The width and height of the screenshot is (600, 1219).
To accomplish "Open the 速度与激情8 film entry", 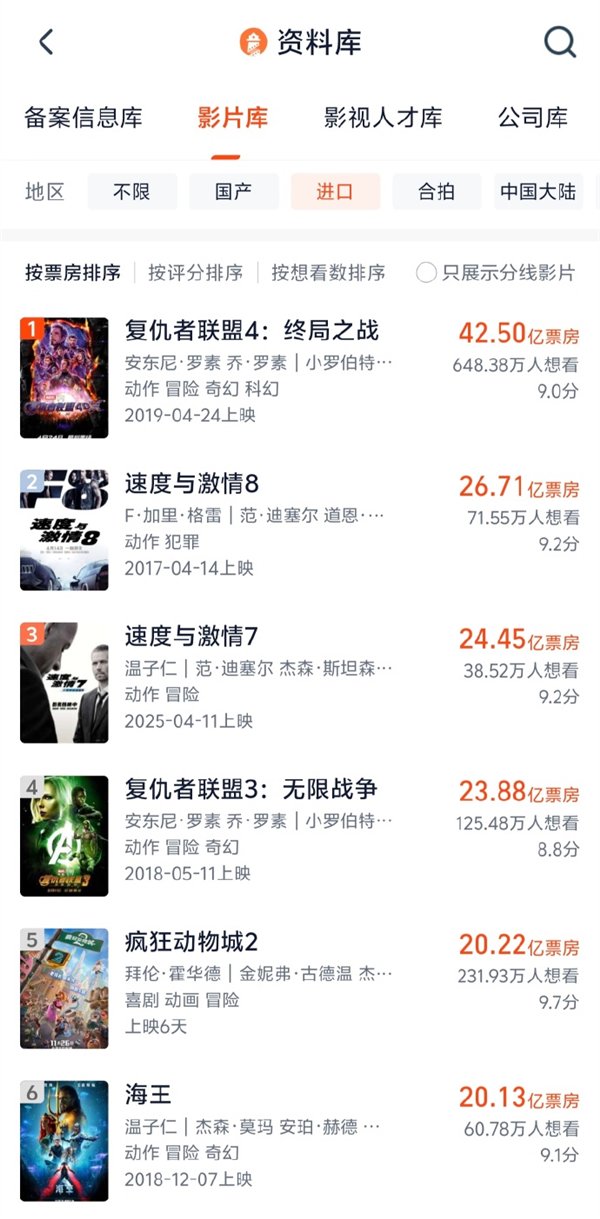I will tap(192, 485).
